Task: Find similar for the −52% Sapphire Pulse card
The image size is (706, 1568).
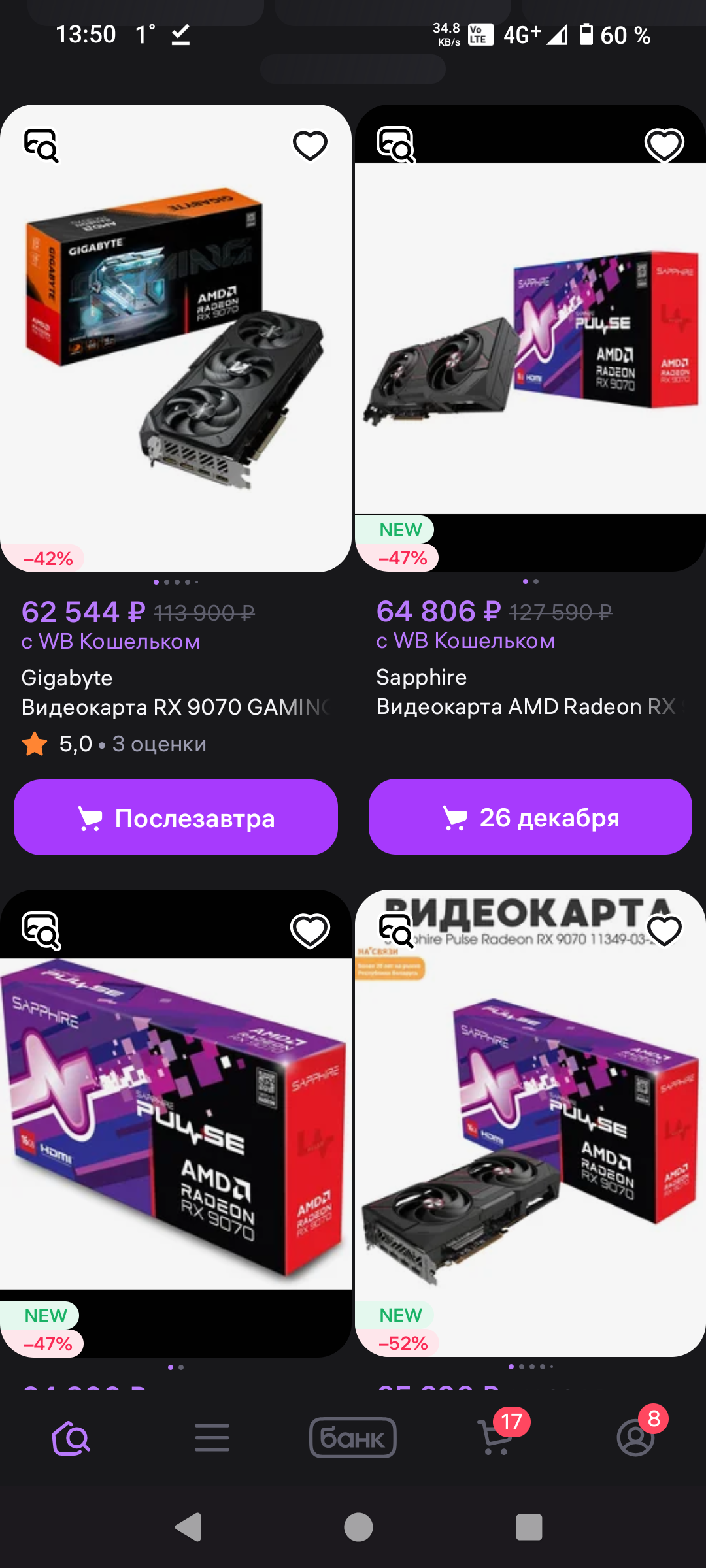Action: click(395, 929)
